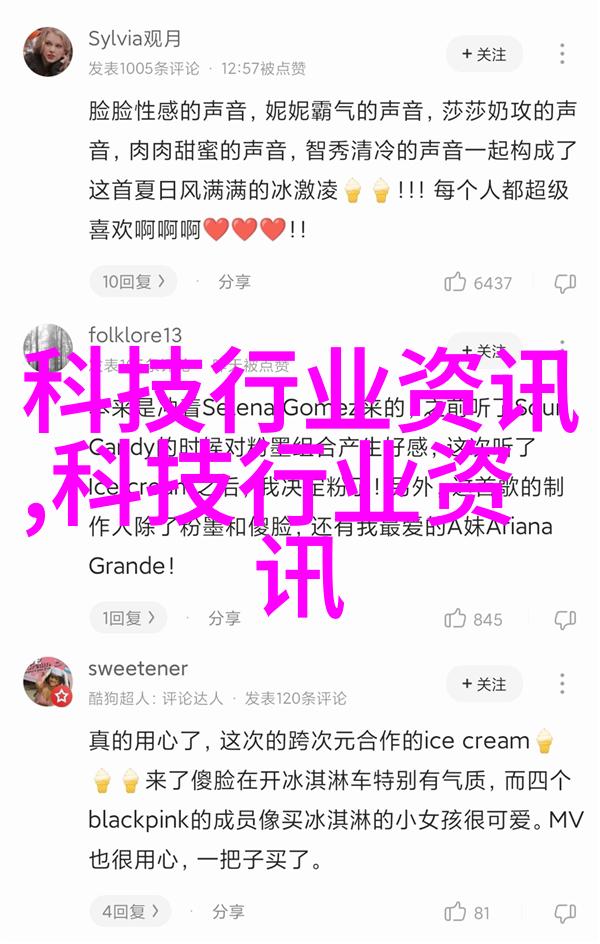Open overflow menu on sweetener's comment
Screen dimensions: 600x944
[563, 684]
